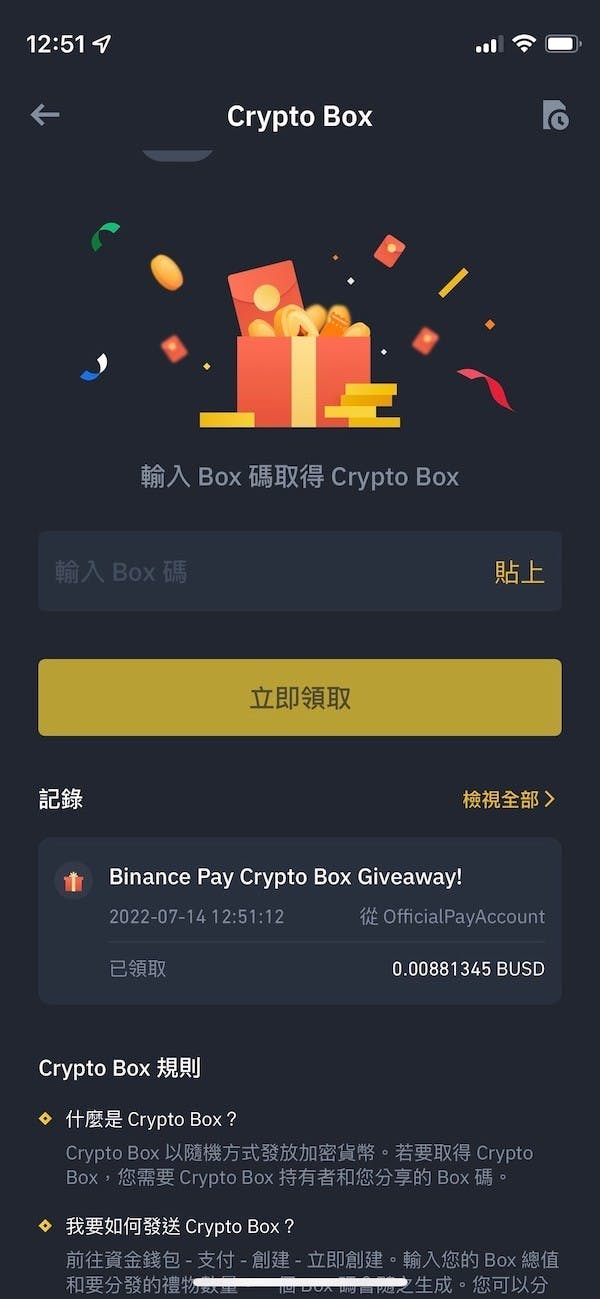Viewport: 600px width, 1299px height.
Task: Tap the 立即領取 claim button
Action: [x=300, y=698]
